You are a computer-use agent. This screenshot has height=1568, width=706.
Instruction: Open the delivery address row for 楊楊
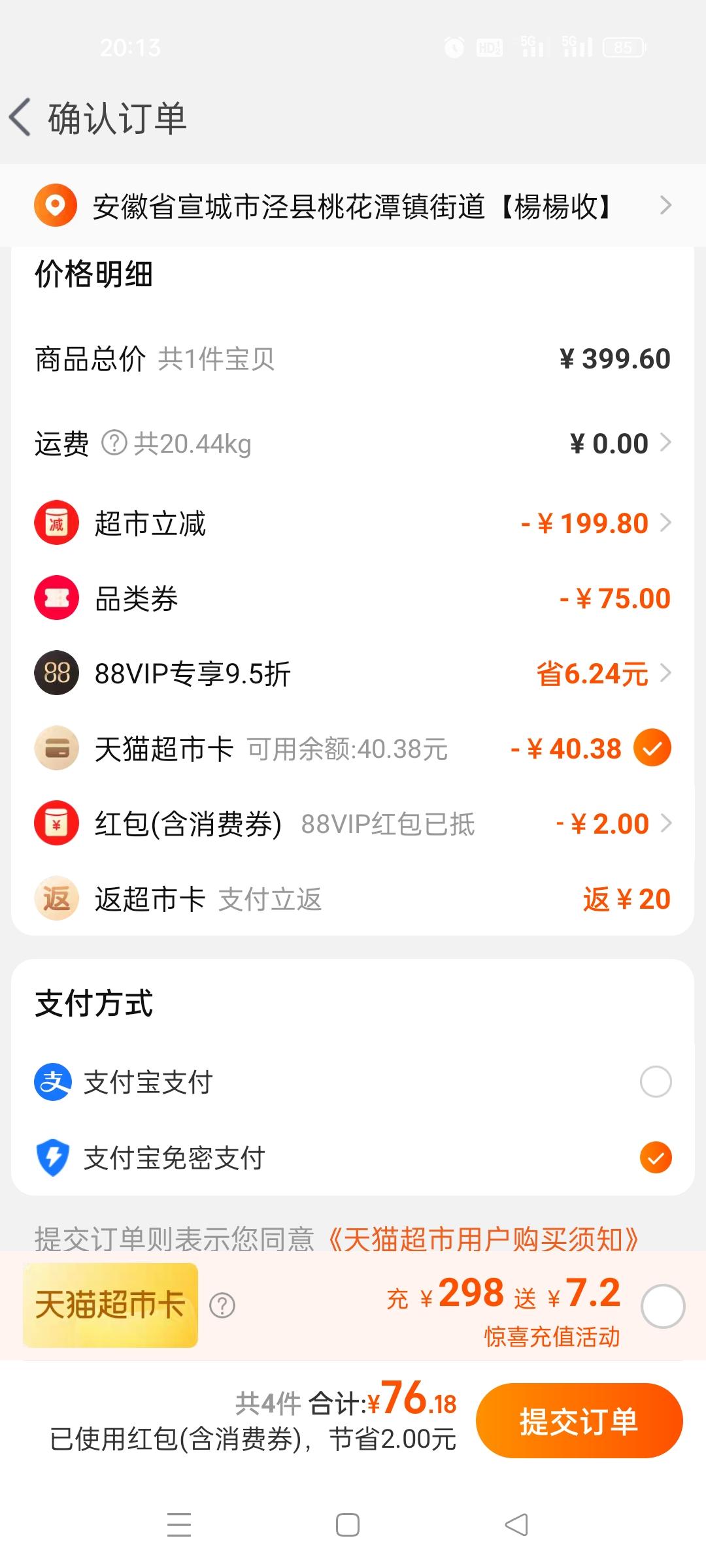[353, 206]
